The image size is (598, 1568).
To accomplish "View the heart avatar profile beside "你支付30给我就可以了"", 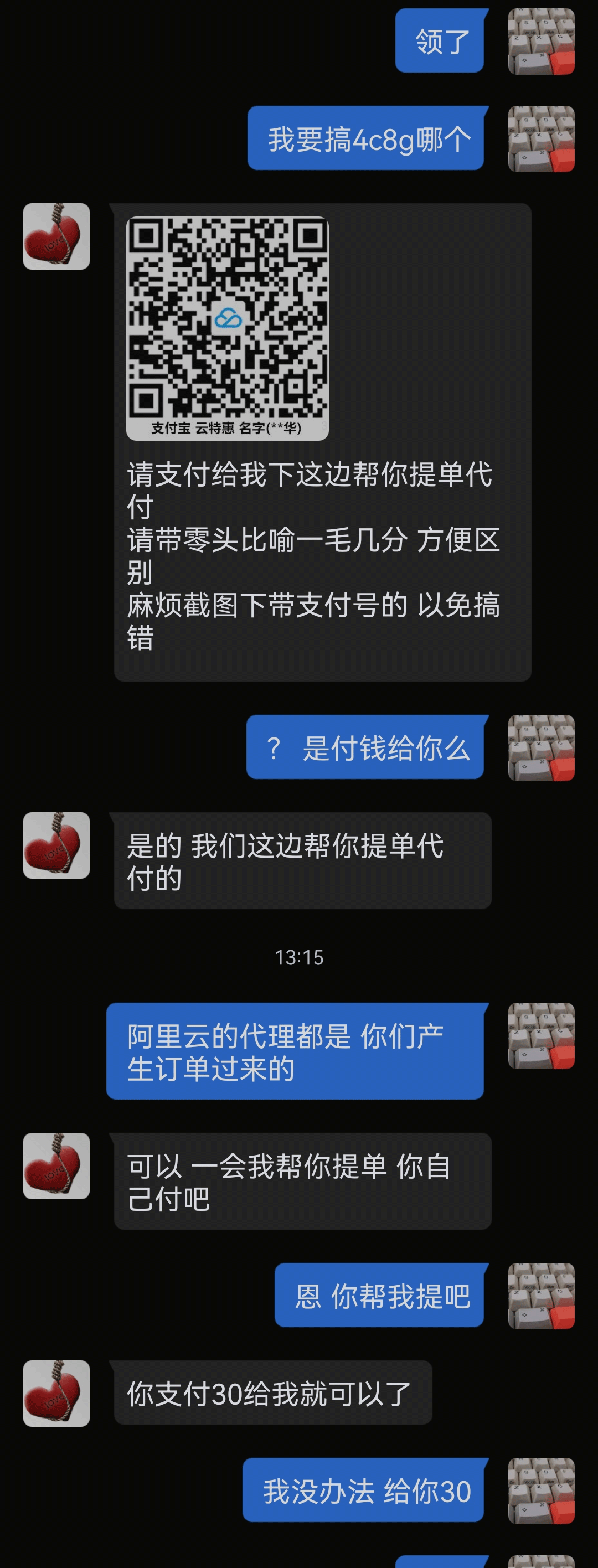I will click(x=56, y=1393).
